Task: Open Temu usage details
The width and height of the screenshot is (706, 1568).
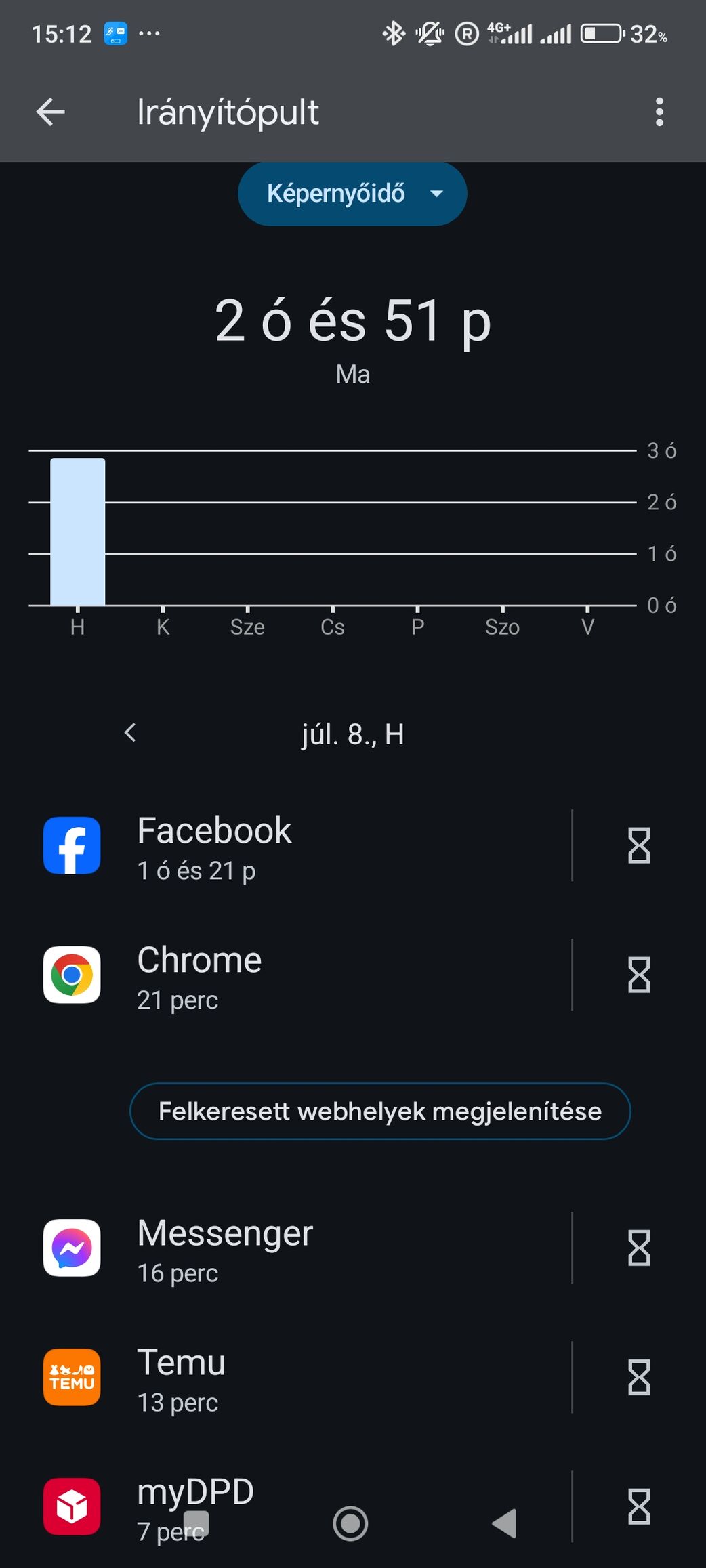Action: [298, 1378]
